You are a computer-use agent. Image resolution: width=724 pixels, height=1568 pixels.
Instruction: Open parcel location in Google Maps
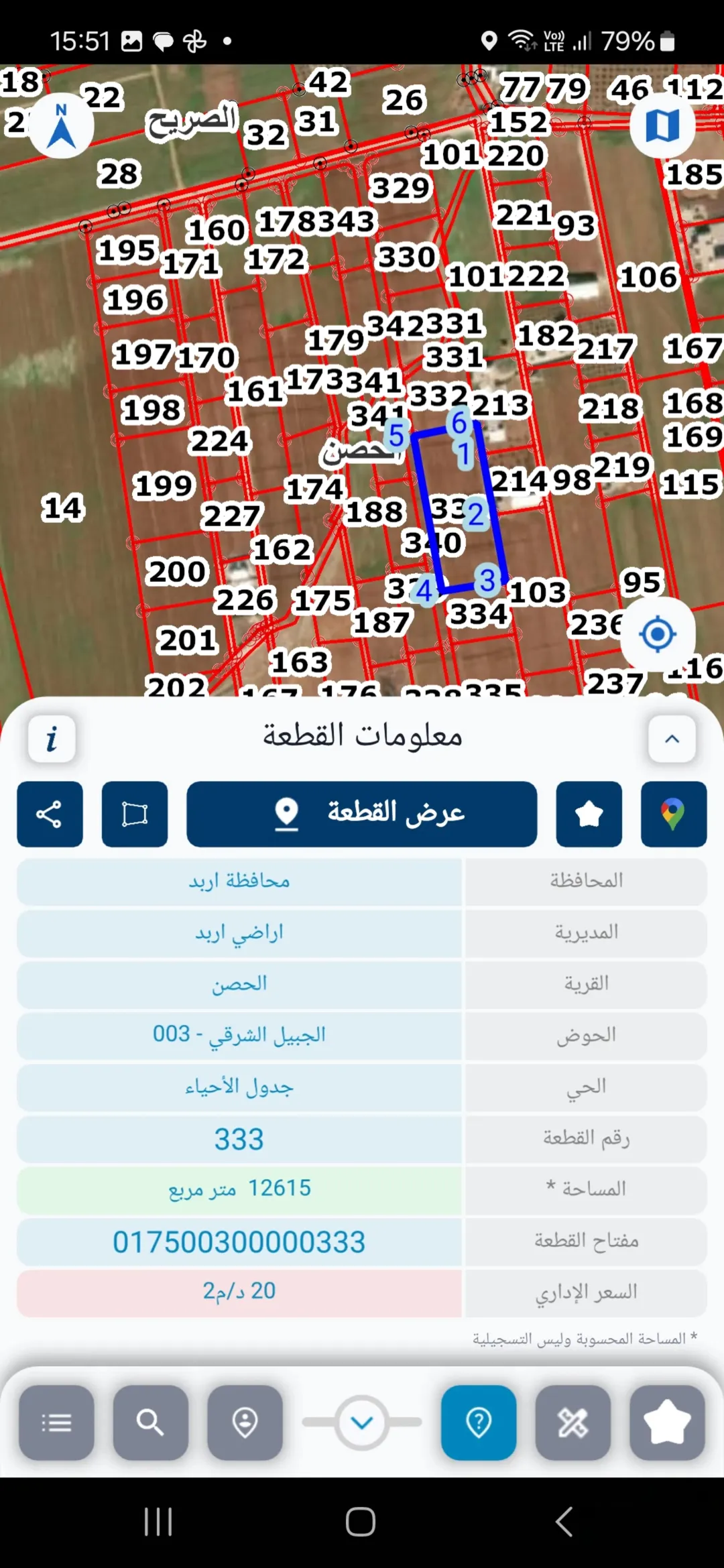674,814
